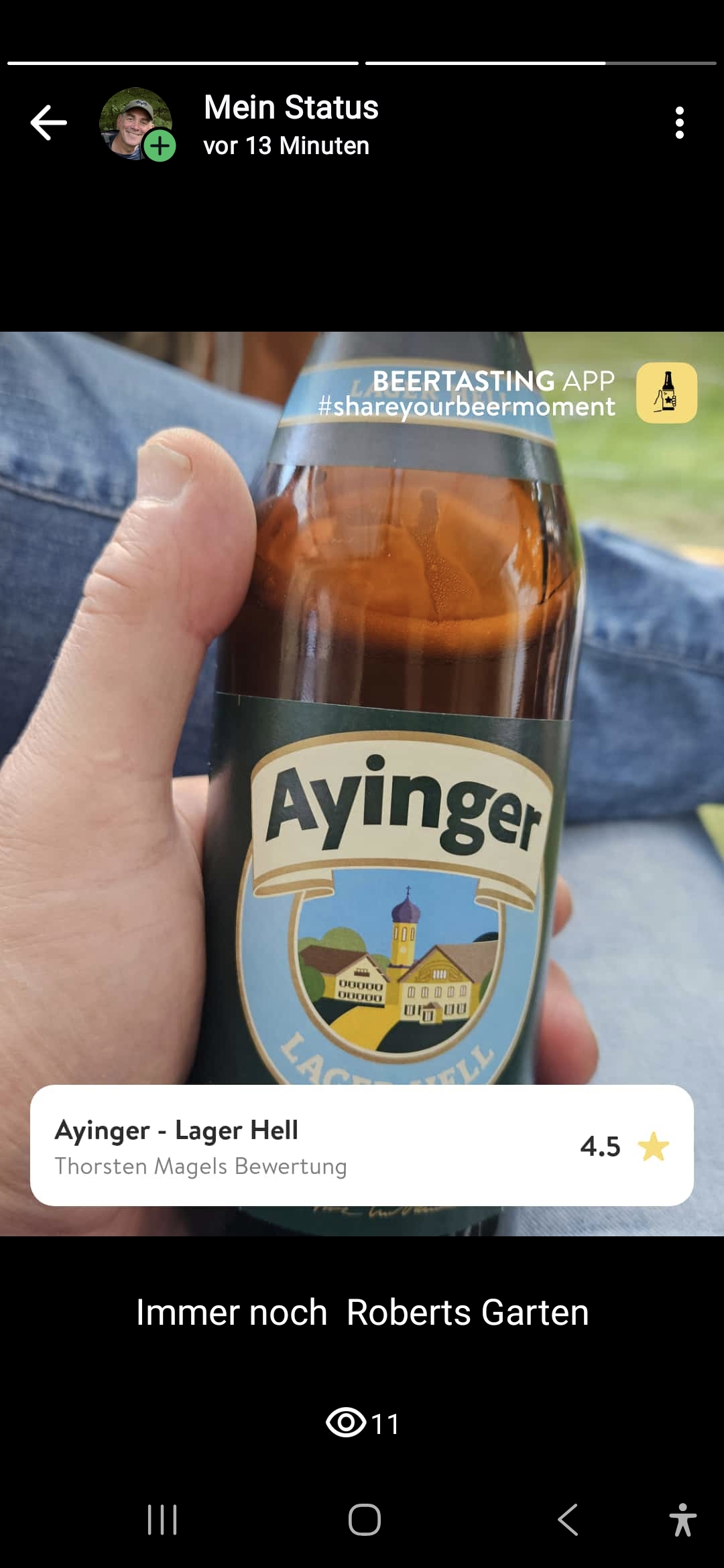Screen dimensions: 724x1568
Task: Open the three-dot overflow menu
Action: coord(679,123)
